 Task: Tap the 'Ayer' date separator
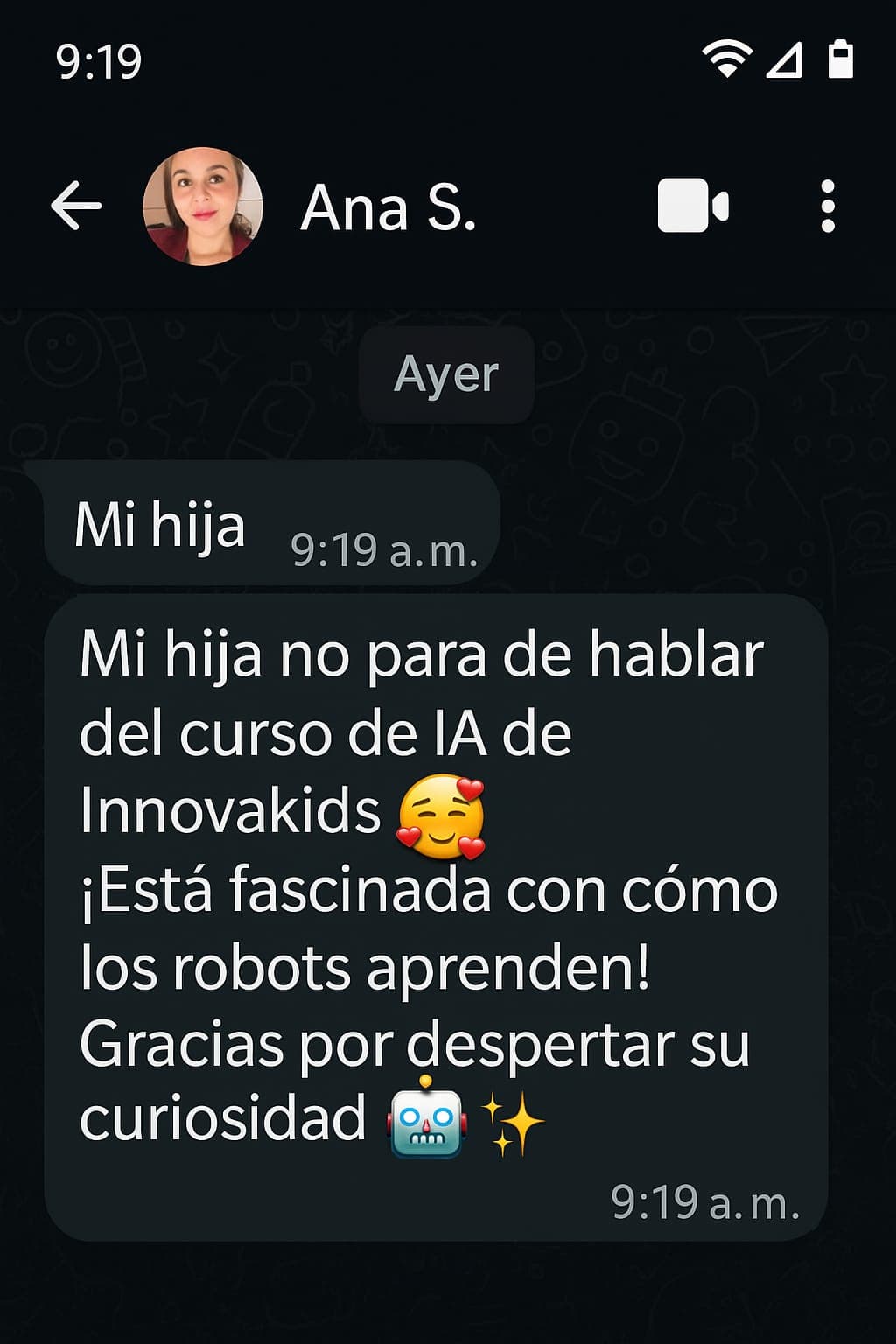[x=446, y=374]
